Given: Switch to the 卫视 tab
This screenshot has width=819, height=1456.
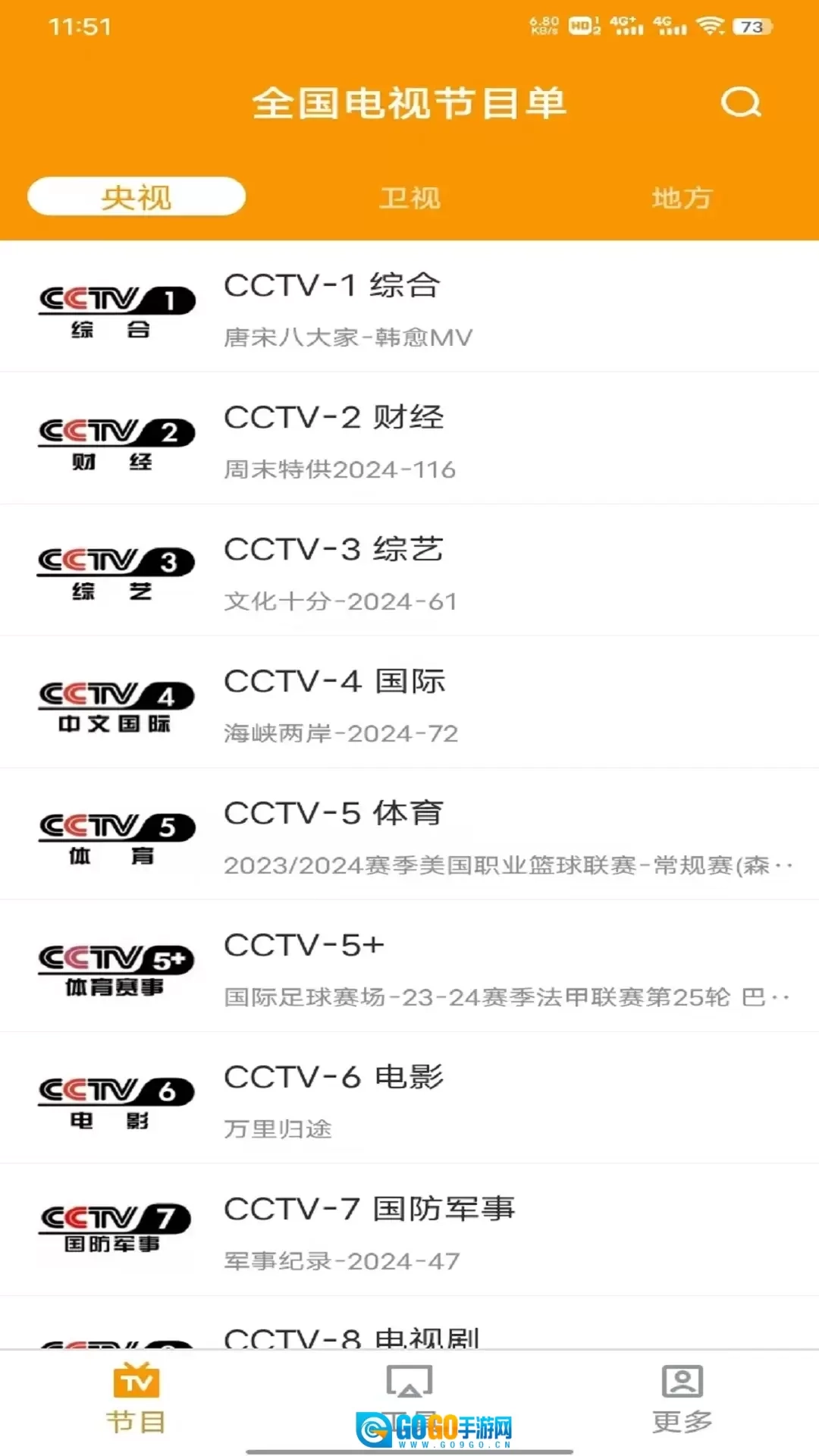Looking at the screenshot, I should click(x=409, y=198).
